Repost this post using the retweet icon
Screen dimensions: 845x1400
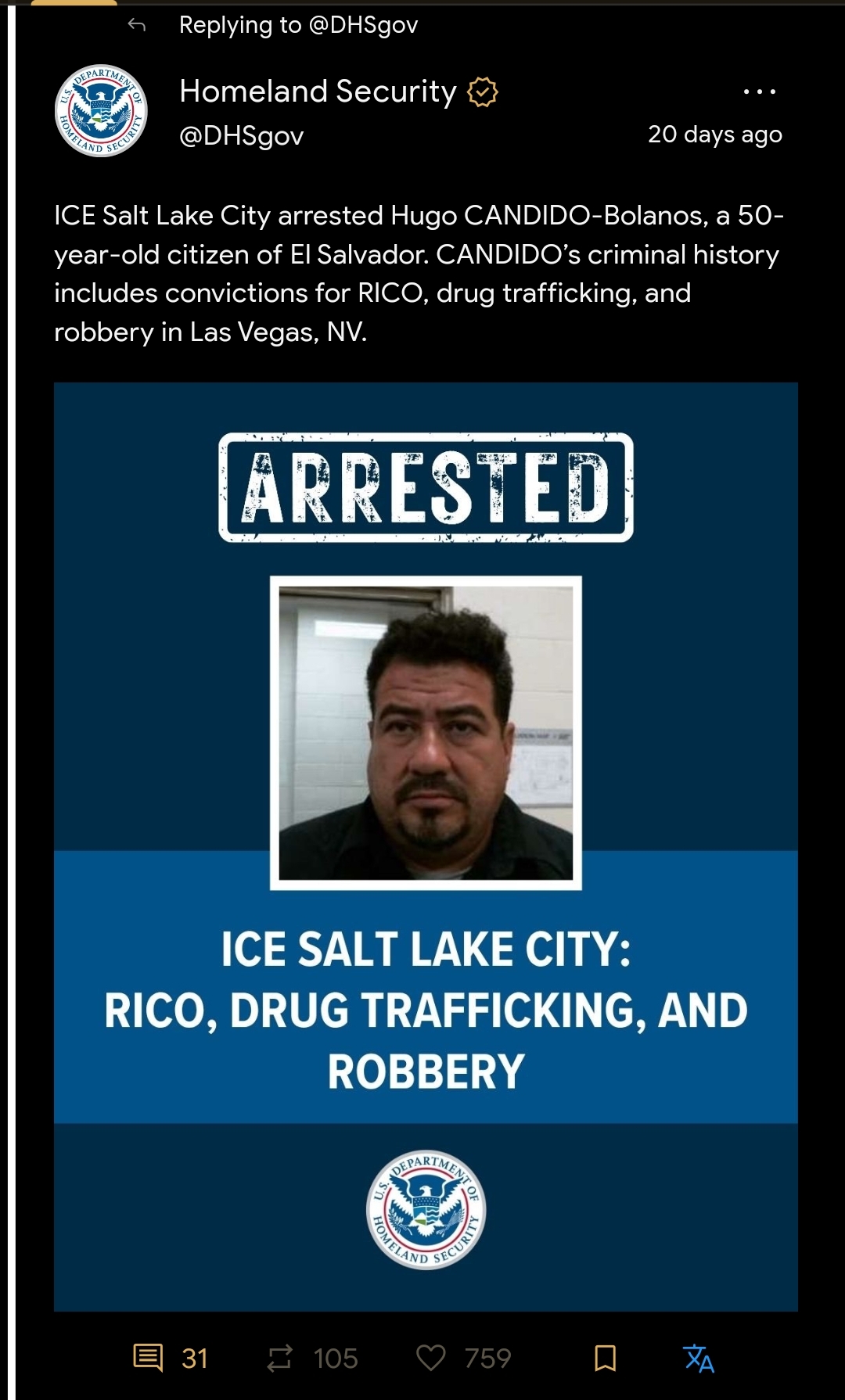(x=279, y=1358)
